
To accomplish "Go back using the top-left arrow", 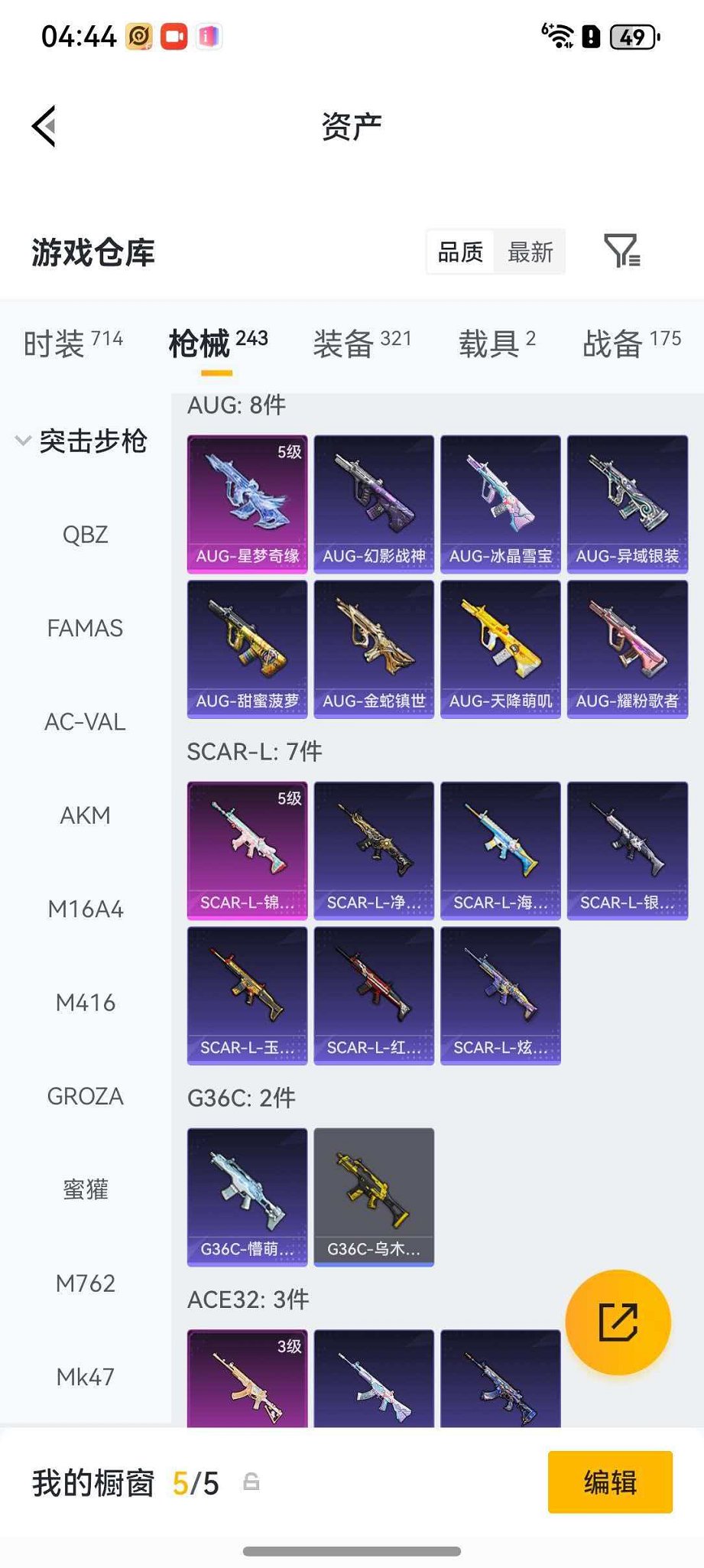I will pyautogui.click(x=44, y=126).
